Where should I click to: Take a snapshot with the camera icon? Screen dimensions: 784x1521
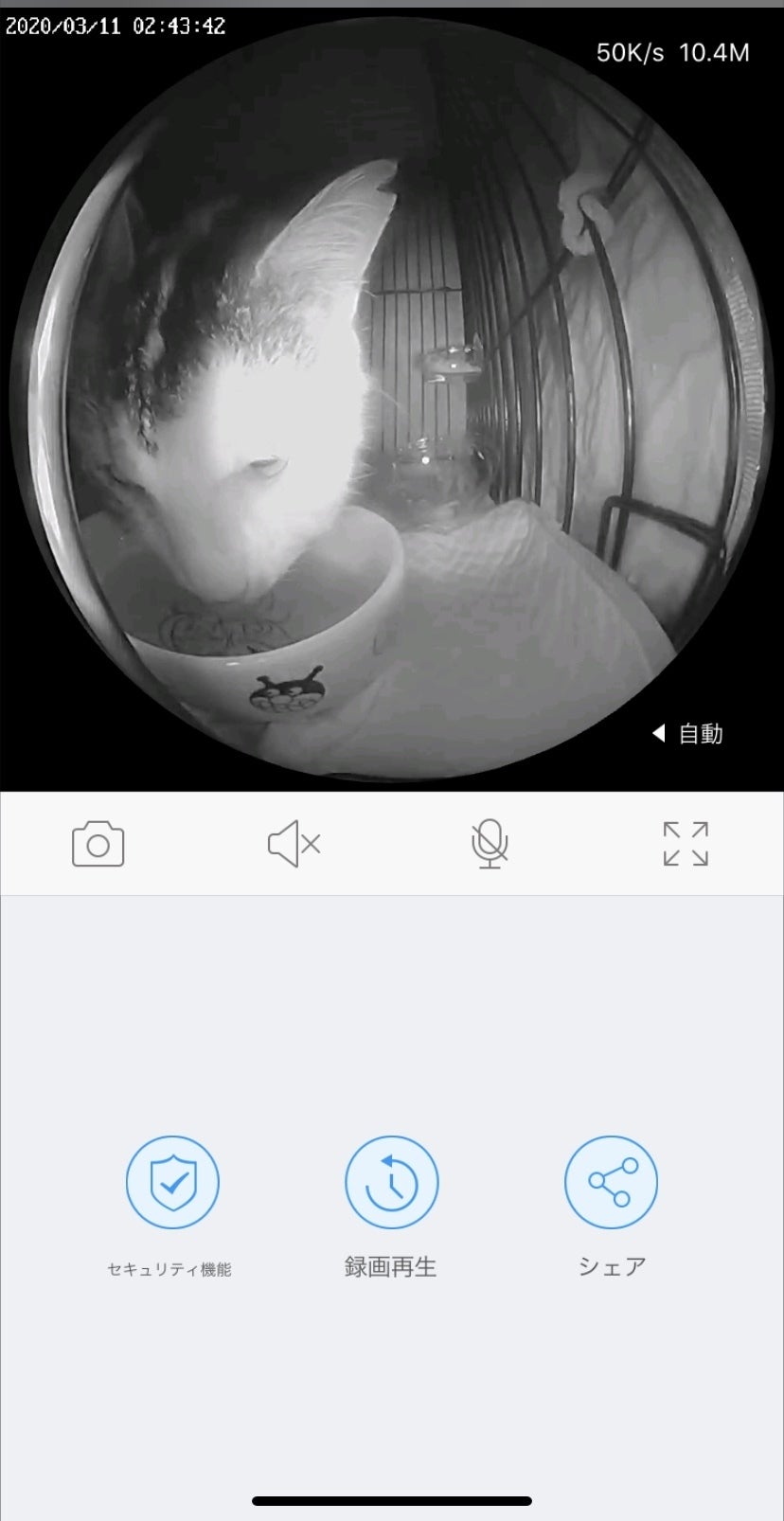coord(98,844)
